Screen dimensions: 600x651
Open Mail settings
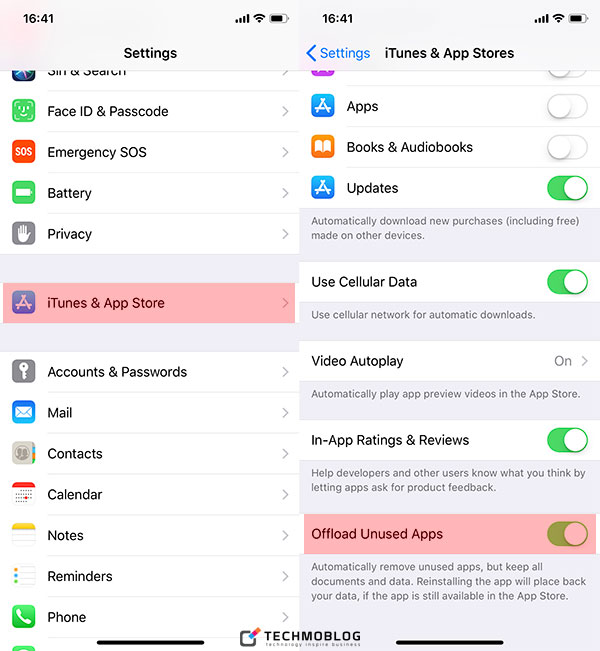[x=150, y=413]
